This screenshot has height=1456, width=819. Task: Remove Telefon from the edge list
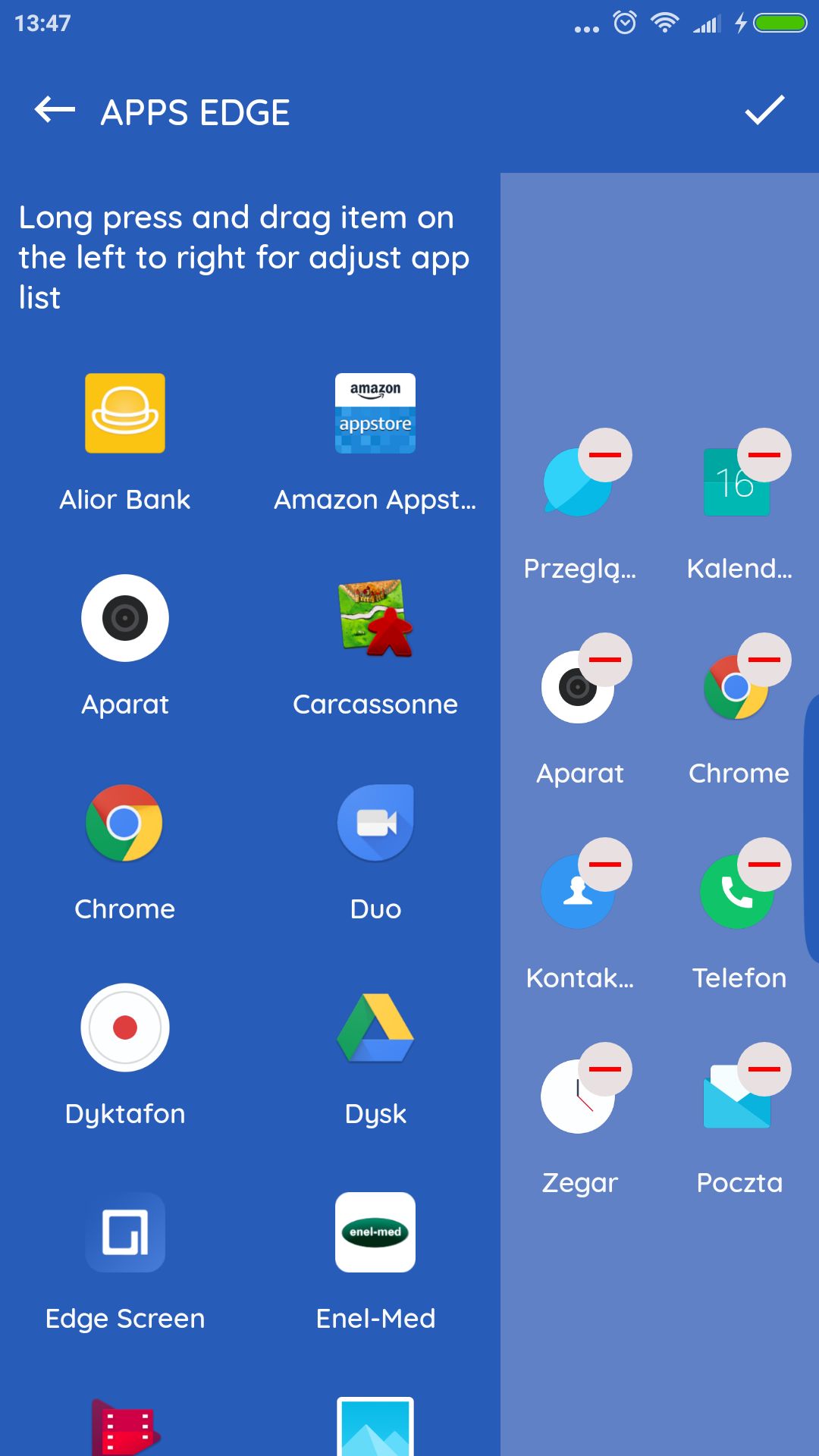[764, 864]
